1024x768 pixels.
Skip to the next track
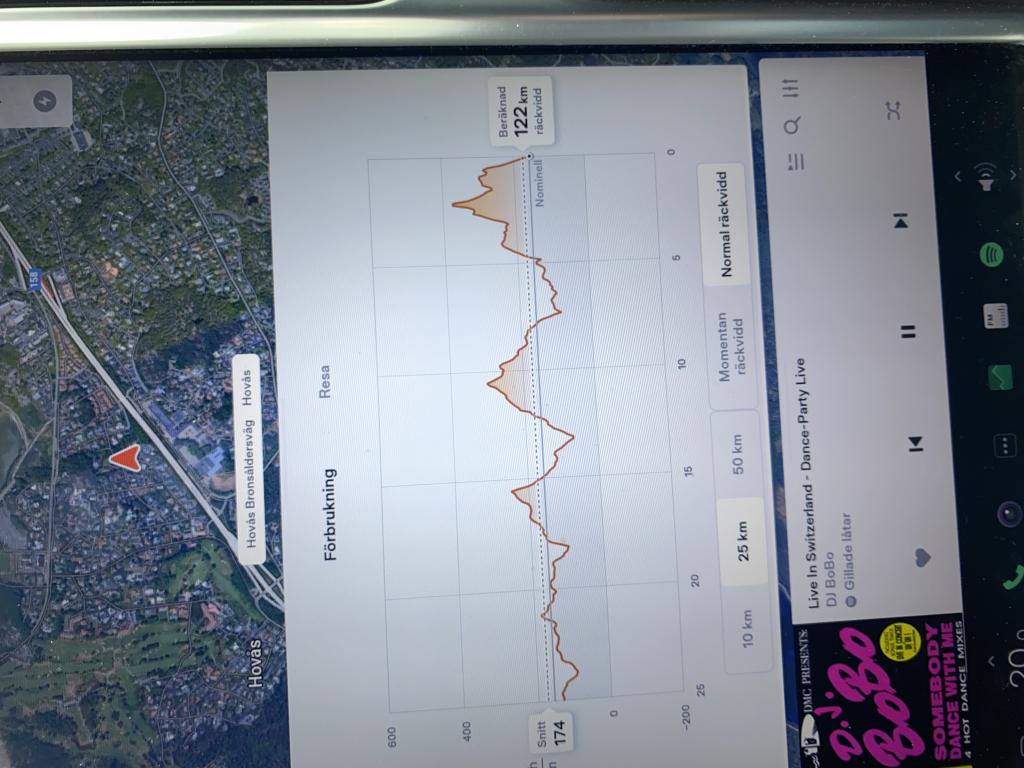899,220
